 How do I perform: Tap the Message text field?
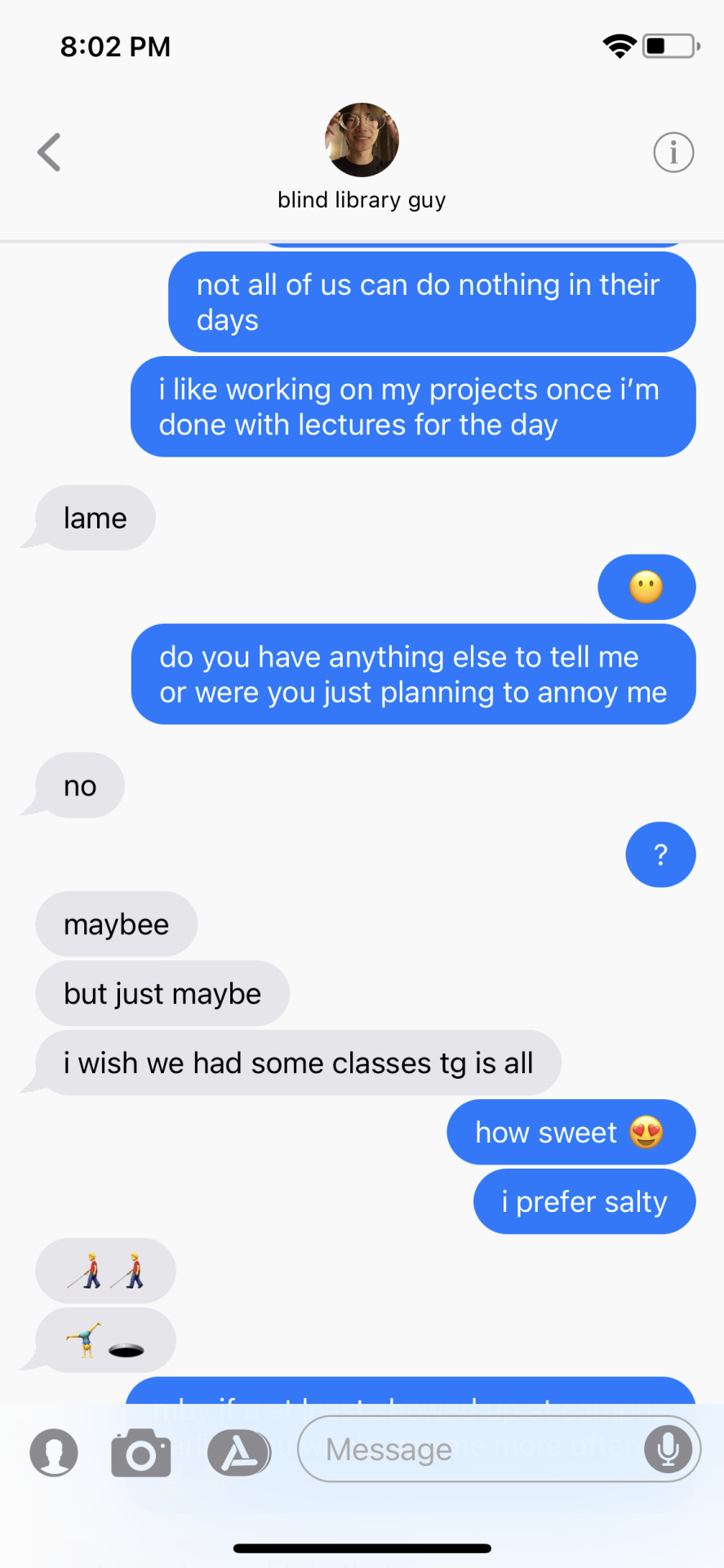pos(473,1449)
